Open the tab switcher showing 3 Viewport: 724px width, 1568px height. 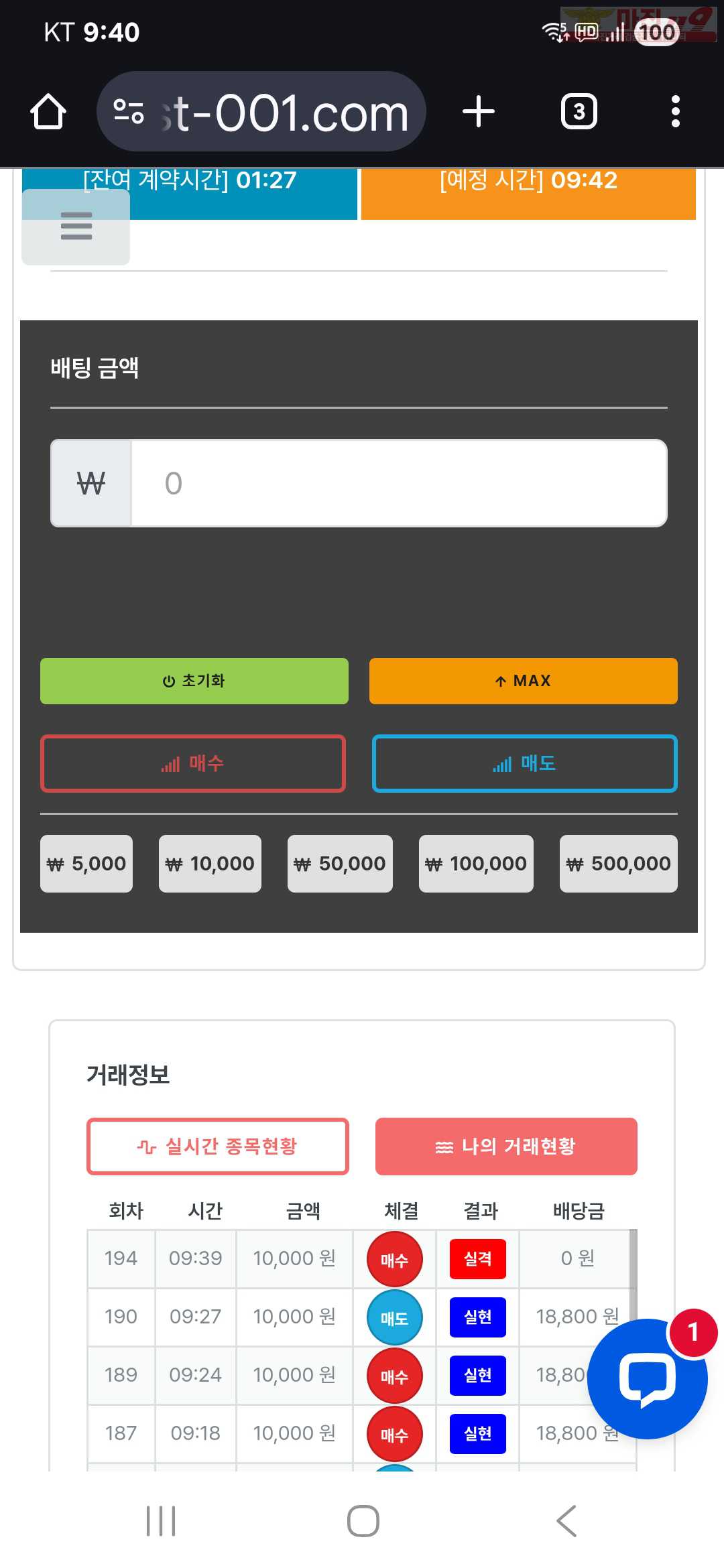click(x=579, y=112)
